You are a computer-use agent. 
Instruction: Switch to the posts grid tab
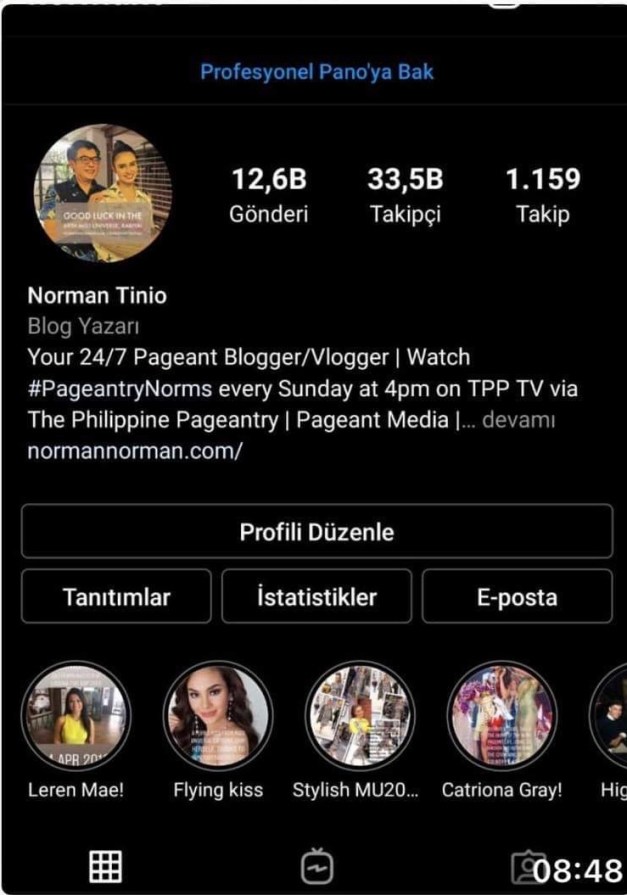pyautogui.click(x=105, y=866)
